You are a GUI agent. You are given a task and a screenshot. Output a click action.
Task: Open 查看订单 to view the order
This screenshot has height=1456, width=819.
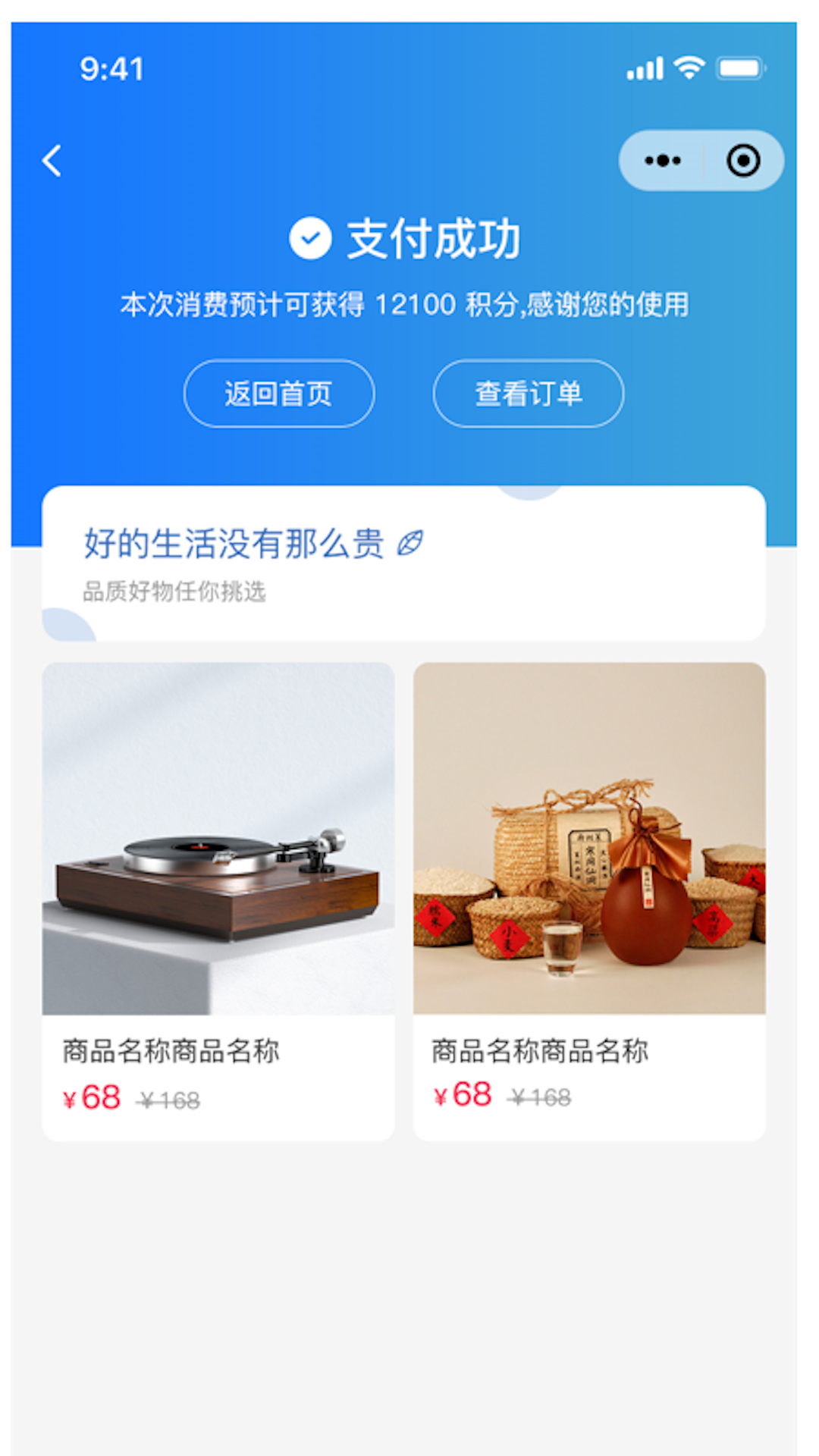coord(528,393)
